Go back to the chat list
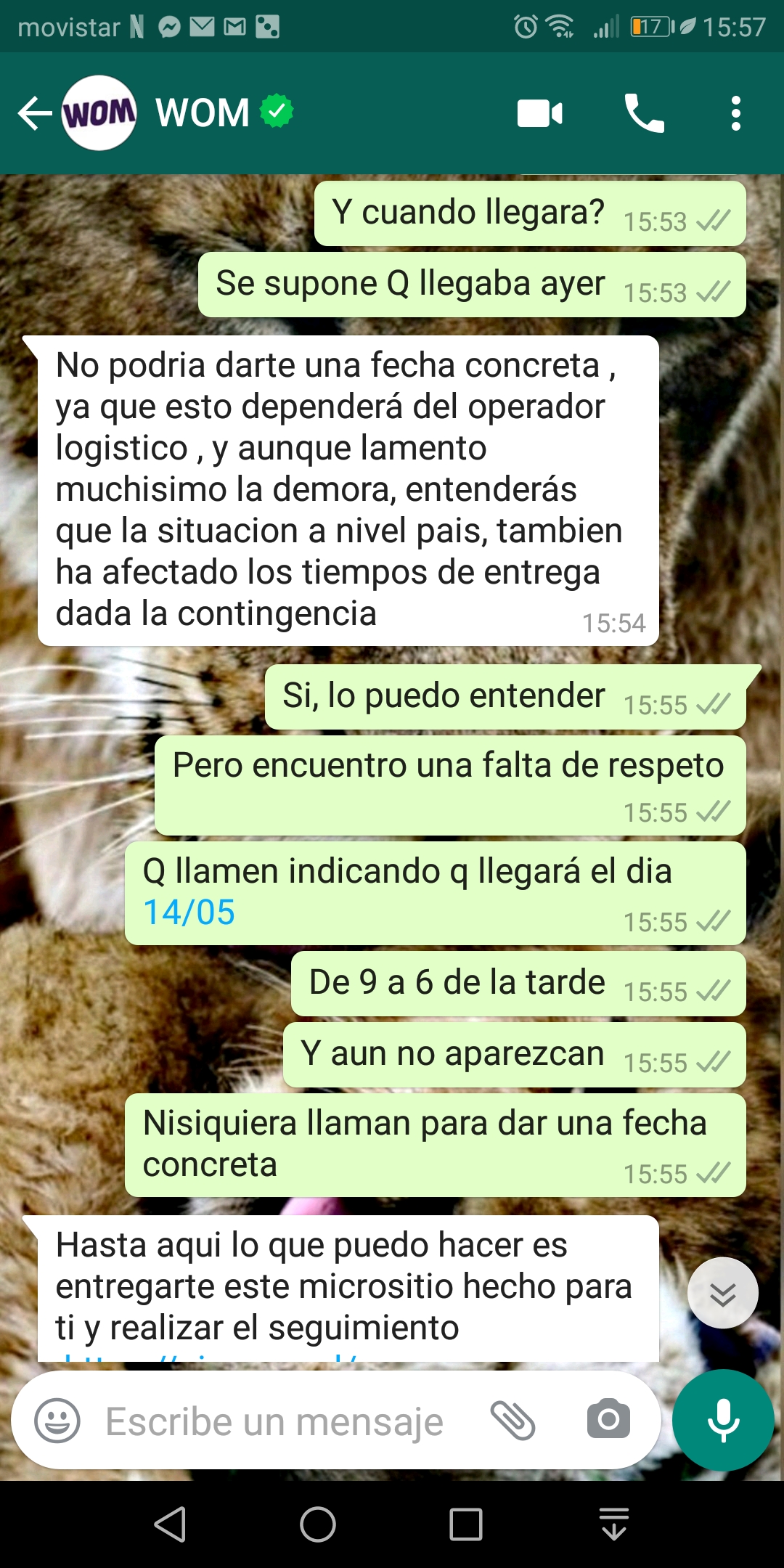 click(35, 113)
